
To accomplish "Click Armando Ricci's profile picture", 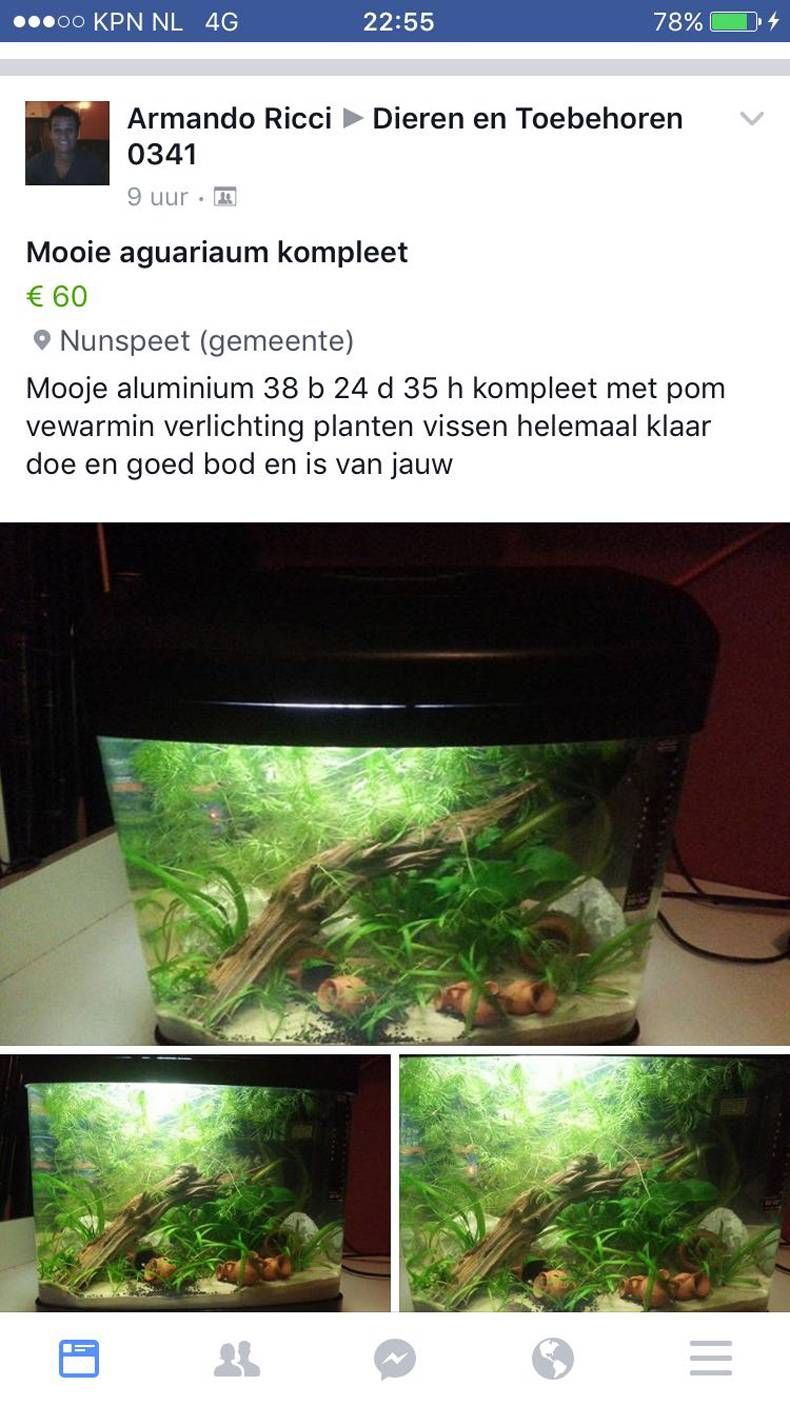I will tap(67, 142).
